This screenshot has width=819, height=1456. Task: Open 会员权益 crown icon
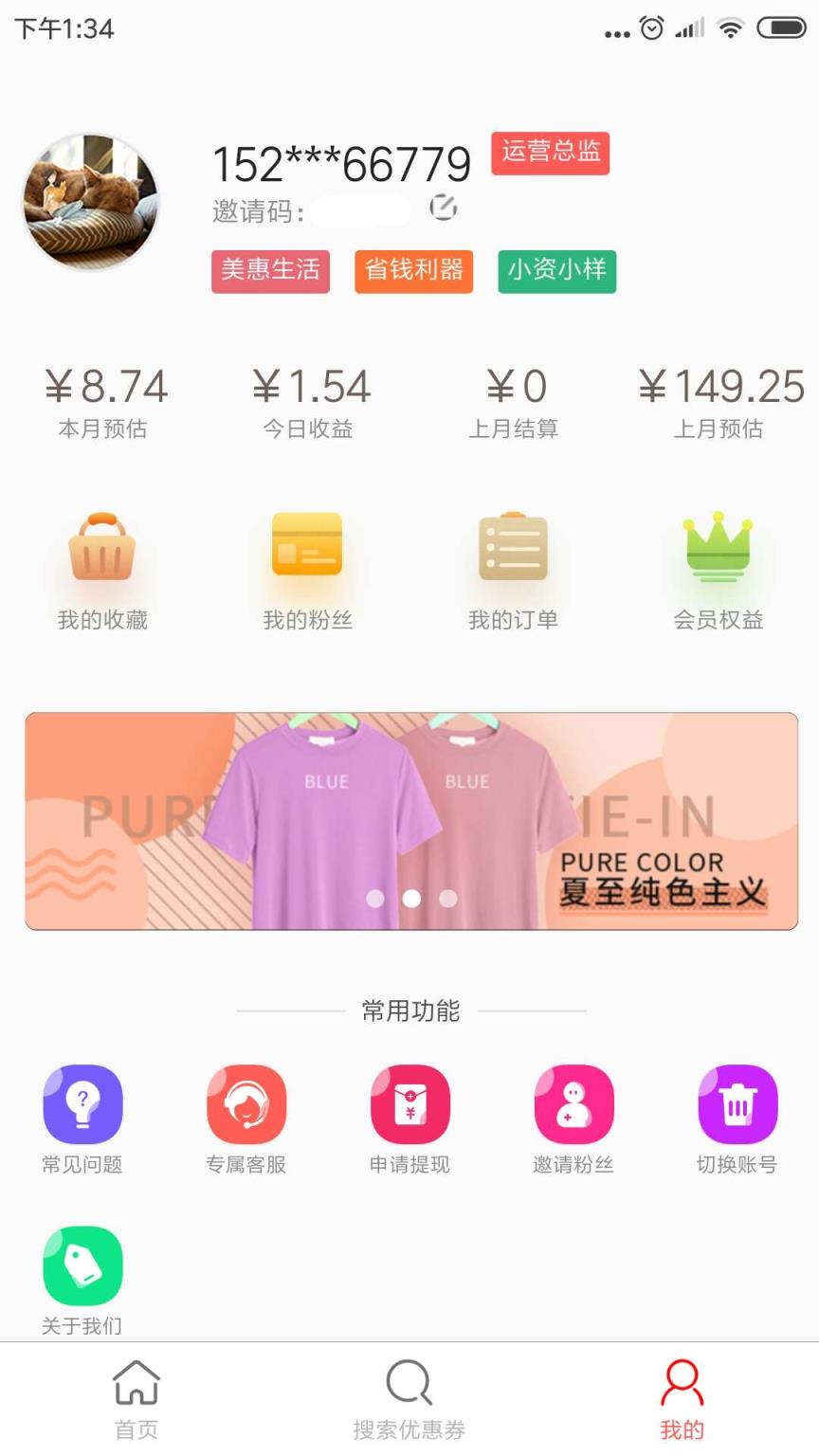718,548
